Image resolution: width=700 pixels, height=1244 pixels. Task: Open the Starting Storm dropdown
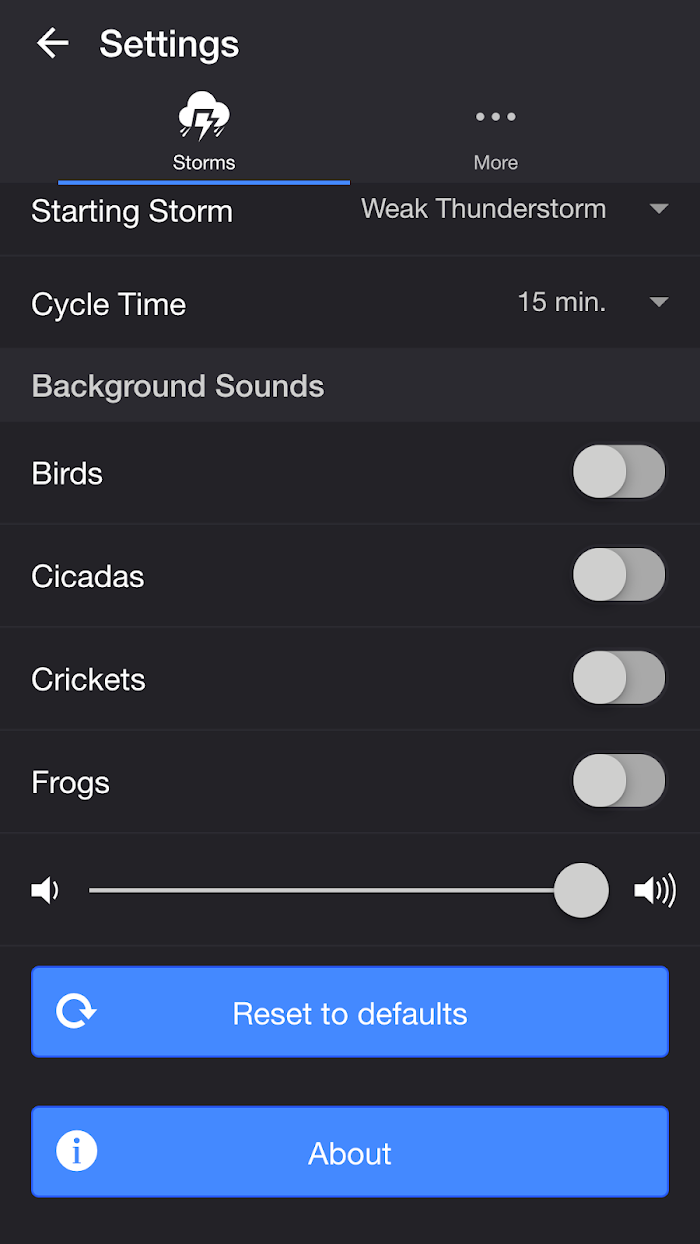515,209
